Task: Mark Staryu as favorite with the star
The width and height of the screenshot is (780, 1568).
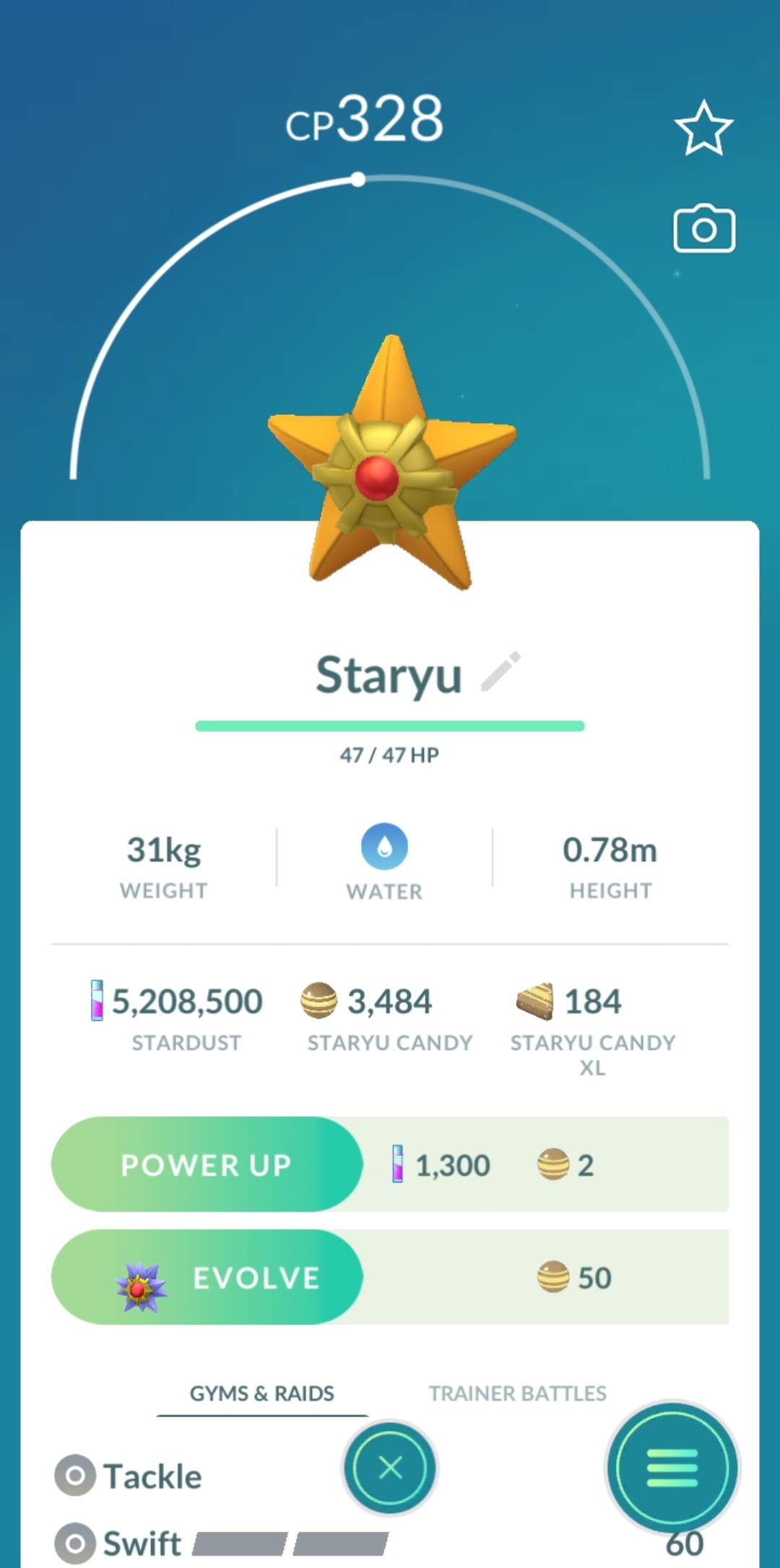Action: pos(703,128)
